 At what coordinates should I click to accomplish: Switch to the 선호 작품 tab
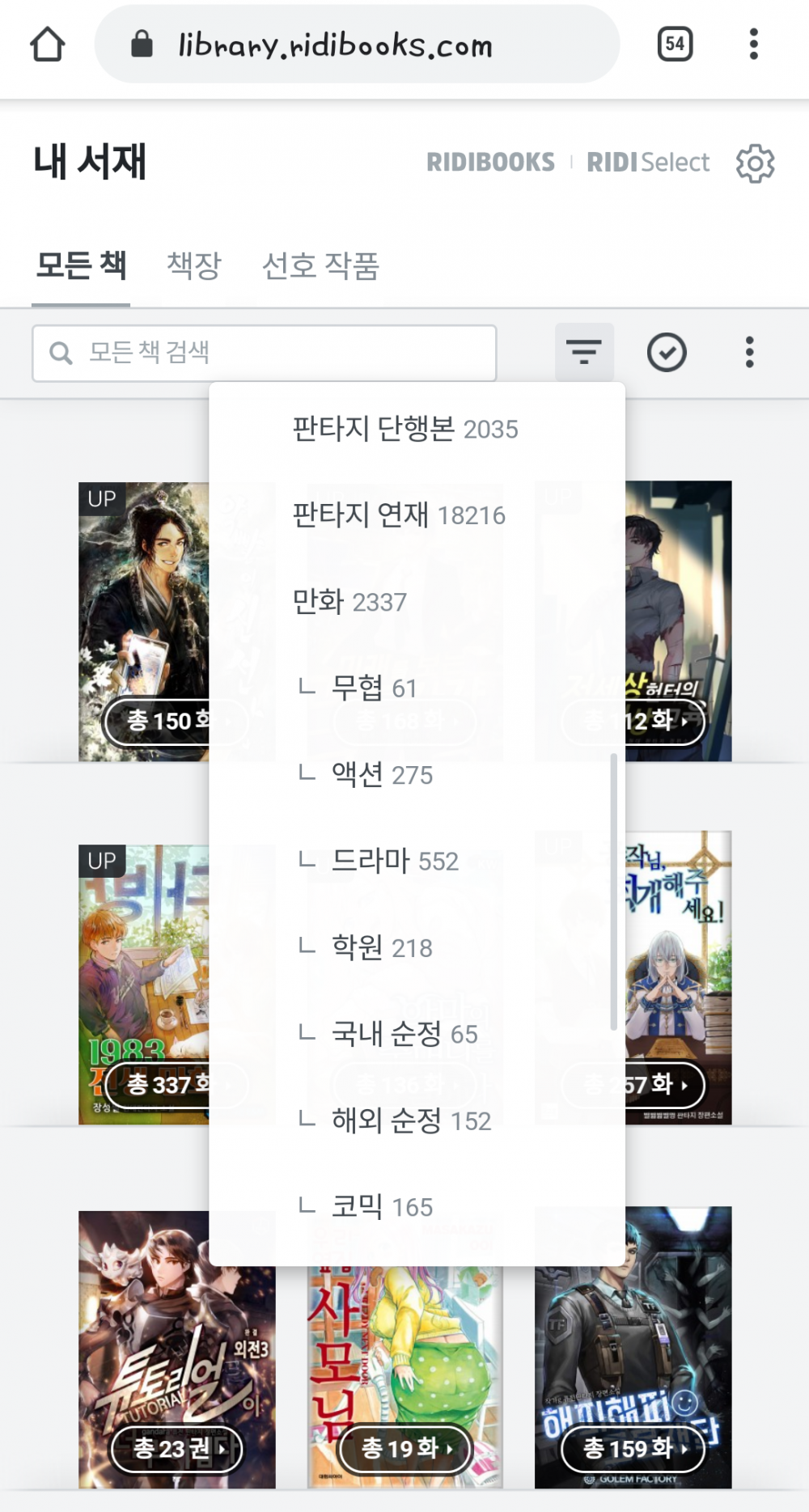point(320,265)
